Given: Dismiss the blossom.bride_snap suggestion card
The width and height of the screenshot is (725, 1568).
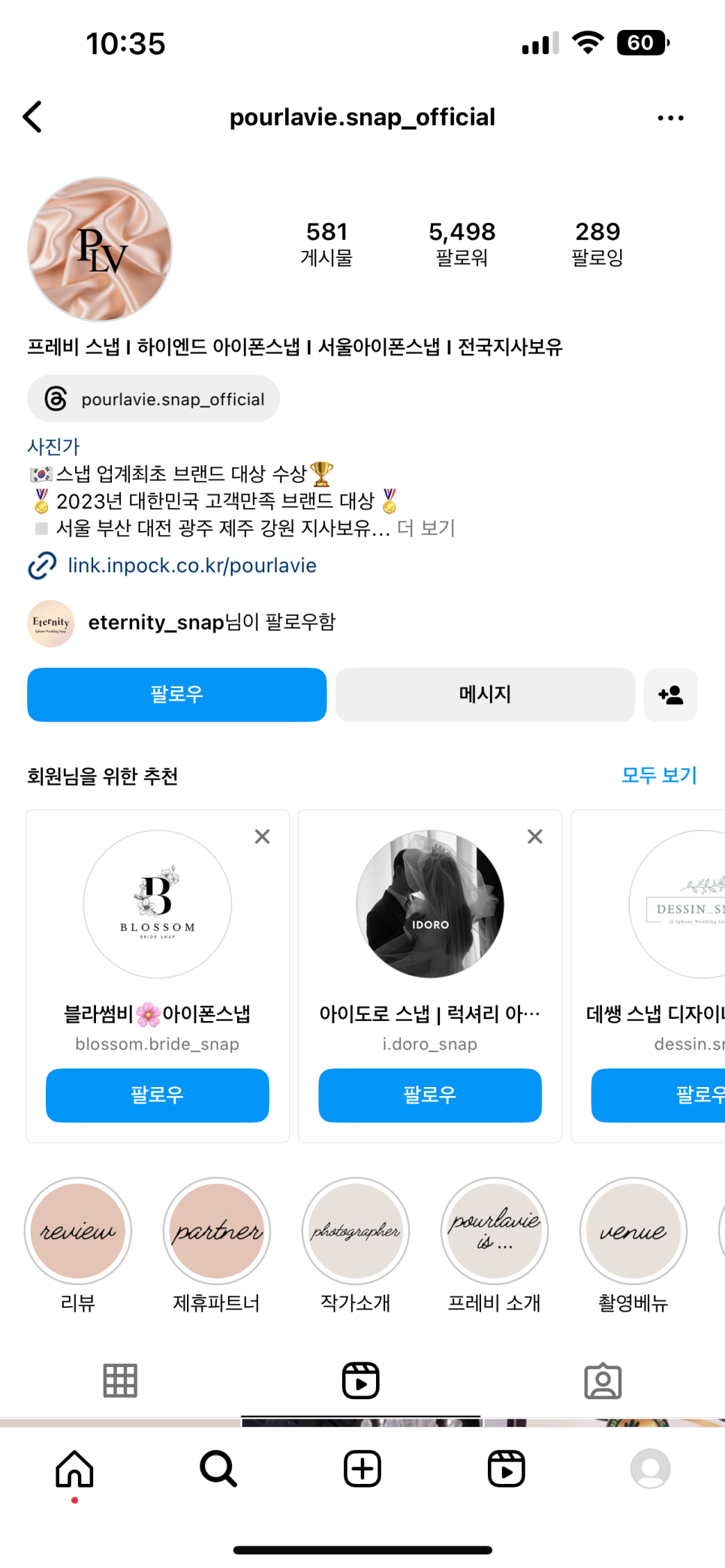Looking at the screenshot, I should [x=262, y=837].
